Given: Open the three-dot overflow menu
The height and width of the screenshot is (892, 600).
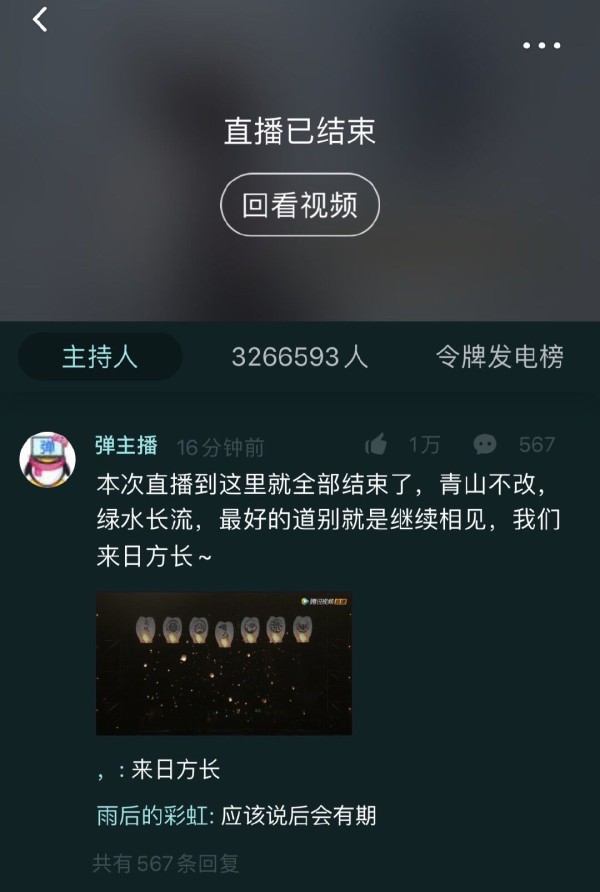Looking at the screenshot, I should (541, 45).
